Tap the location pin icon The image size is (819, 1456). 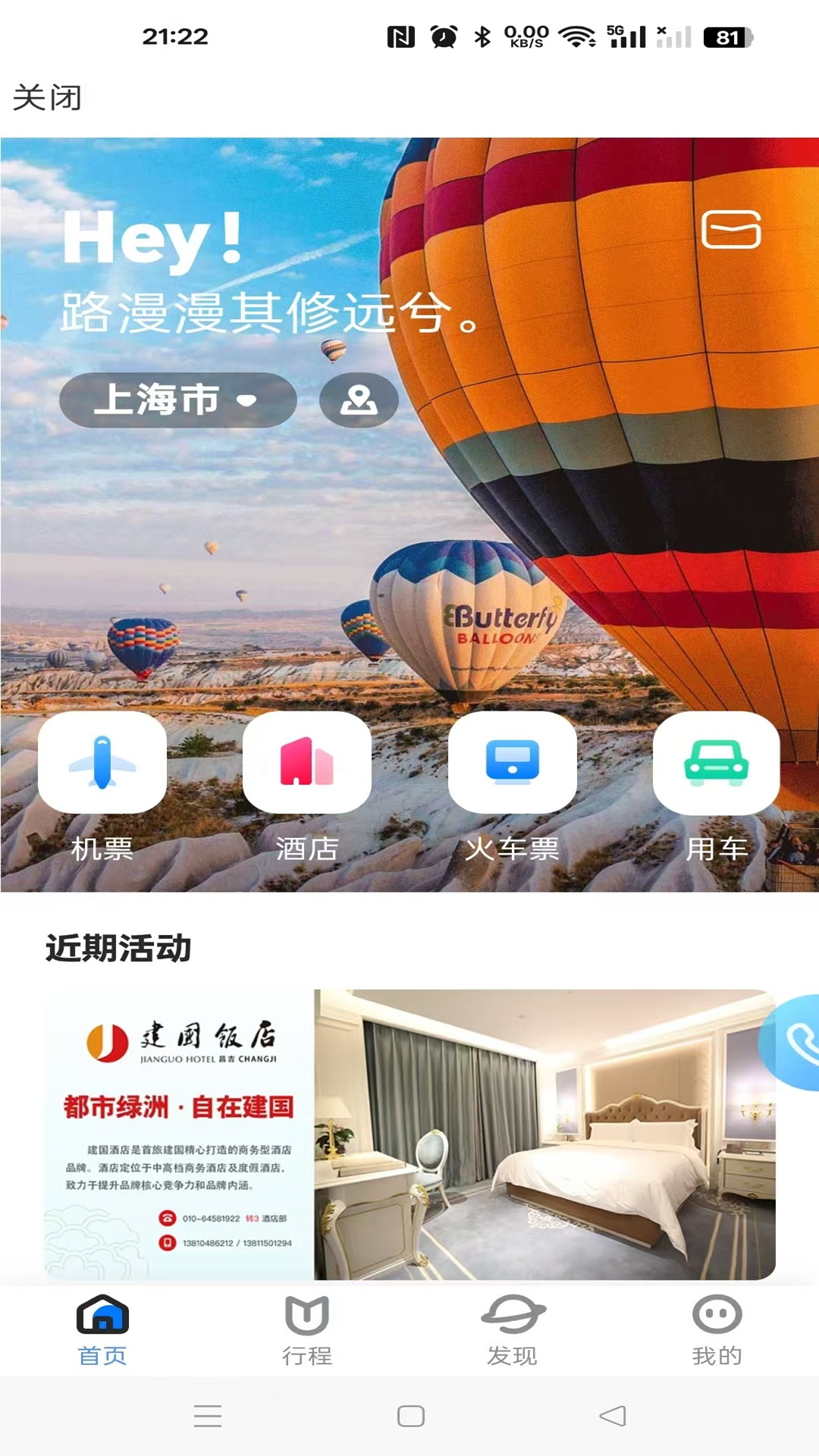(359, 400)
